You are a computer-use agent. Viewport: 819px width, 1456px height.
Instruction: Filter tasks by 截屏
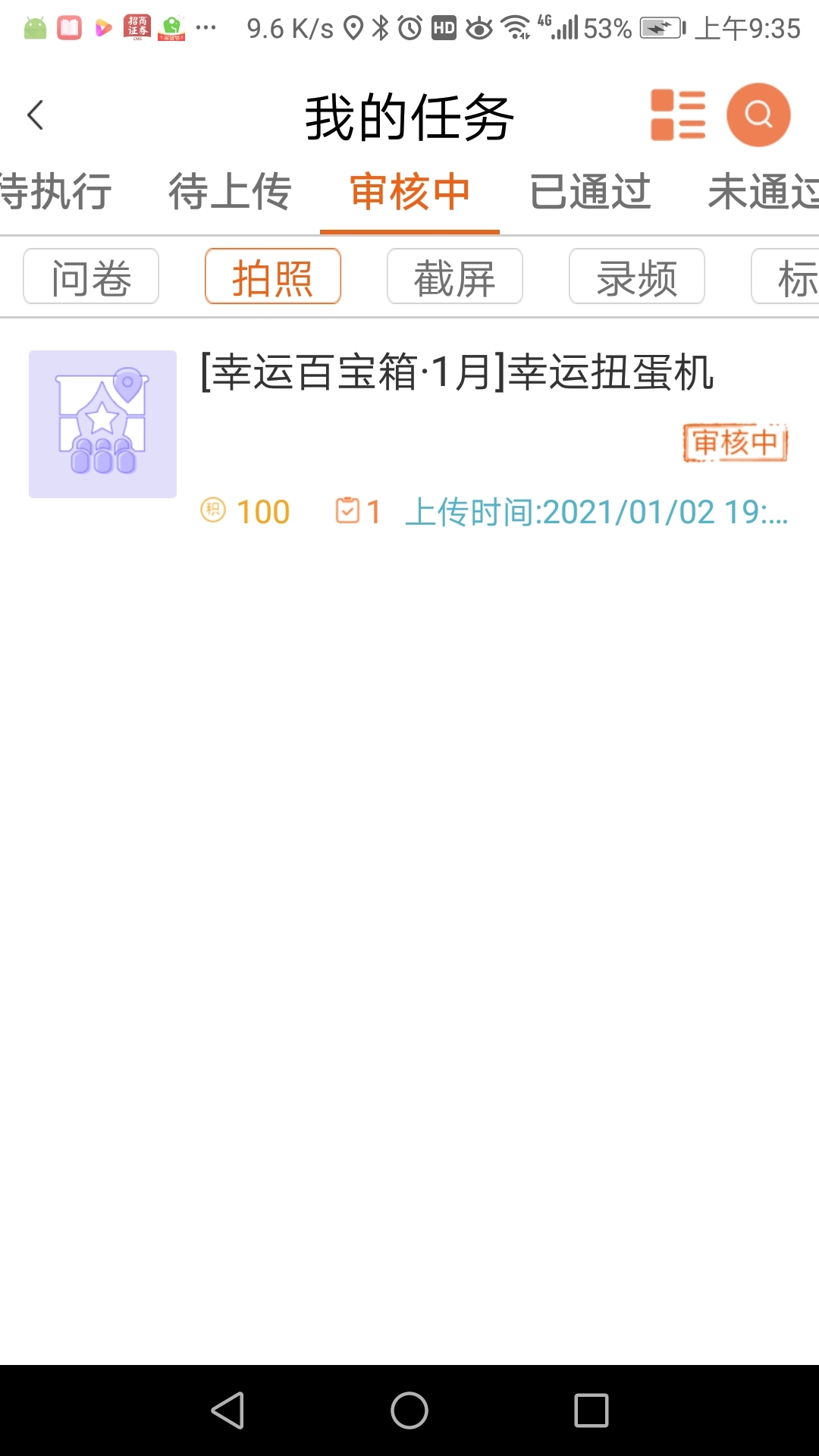pyautogui.click(x=455, y=277)
